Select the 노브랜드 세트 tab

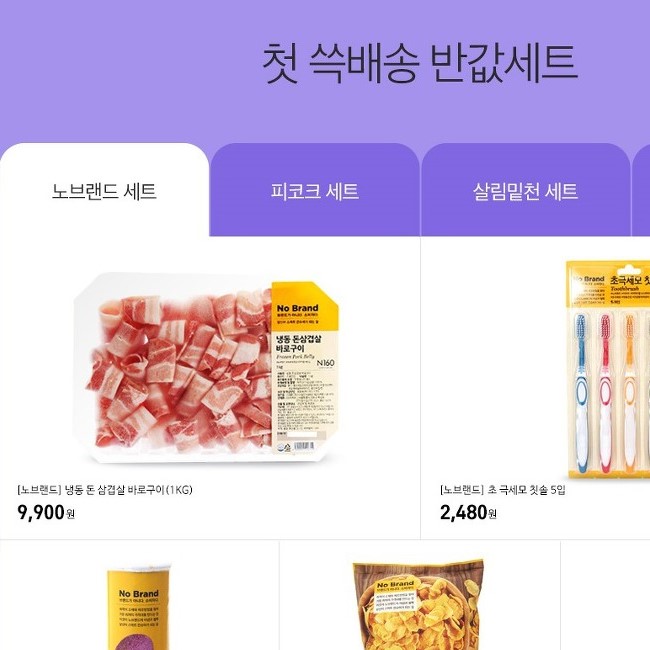pyautogui.click(x=104, y=191)
